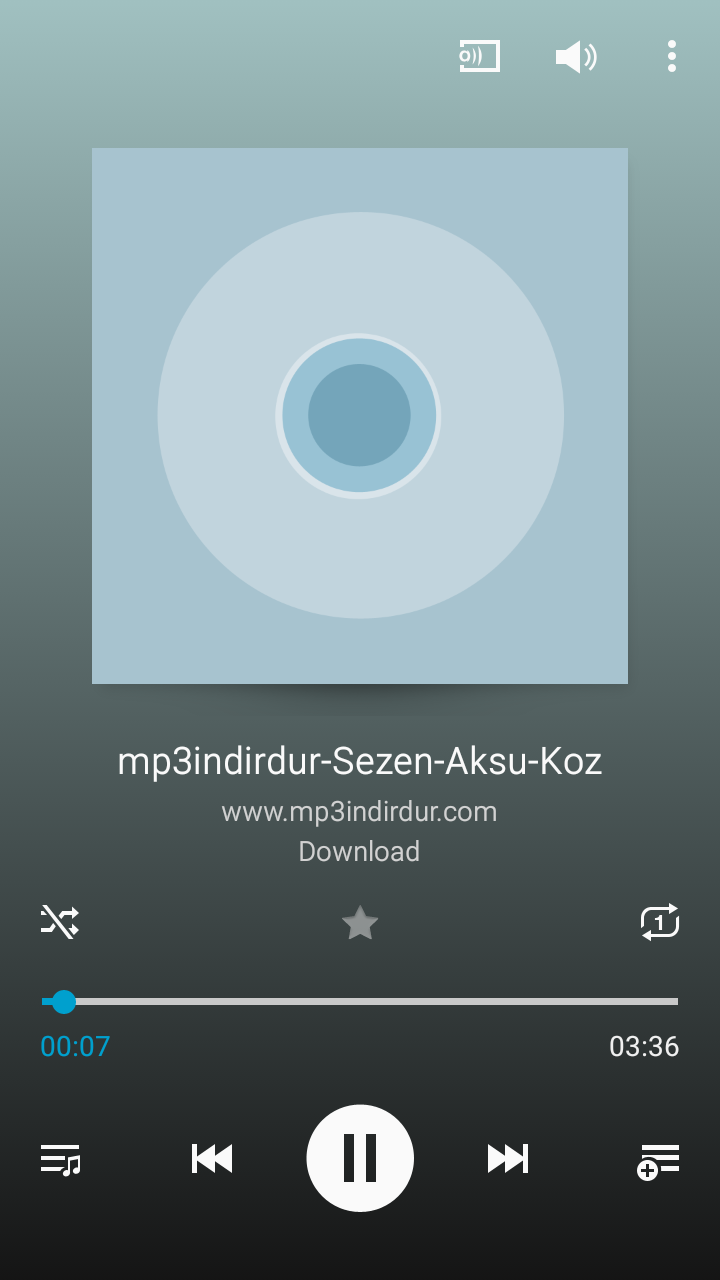This screenshot has width=720, height=1280.
Task: Open the overflow menu
Action: [671, 56]
